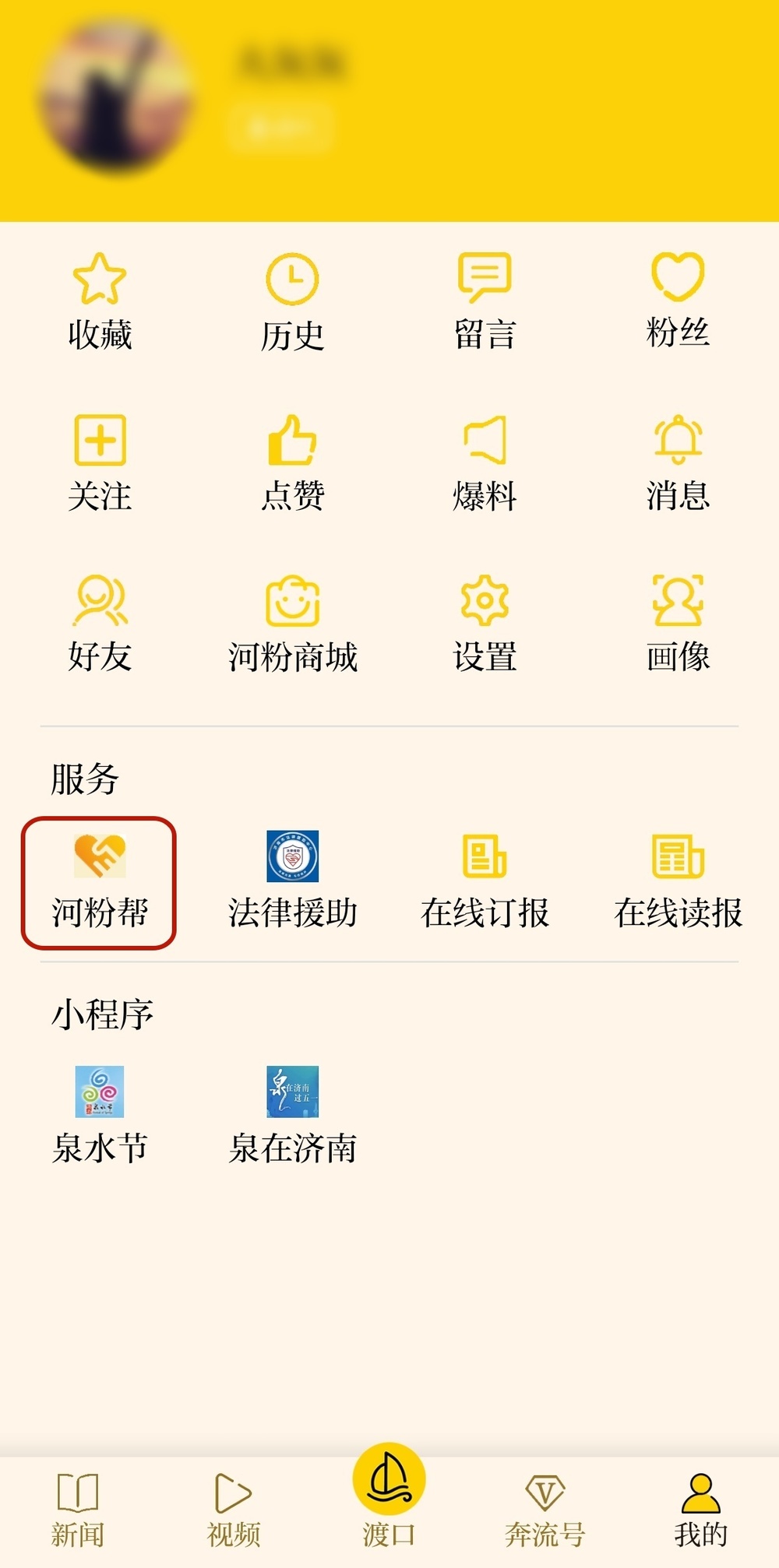Open 在线订报 newspaper subscription
Viewport: 779px width, 1568px height.
pyautogui.click(x=485, y=882)
